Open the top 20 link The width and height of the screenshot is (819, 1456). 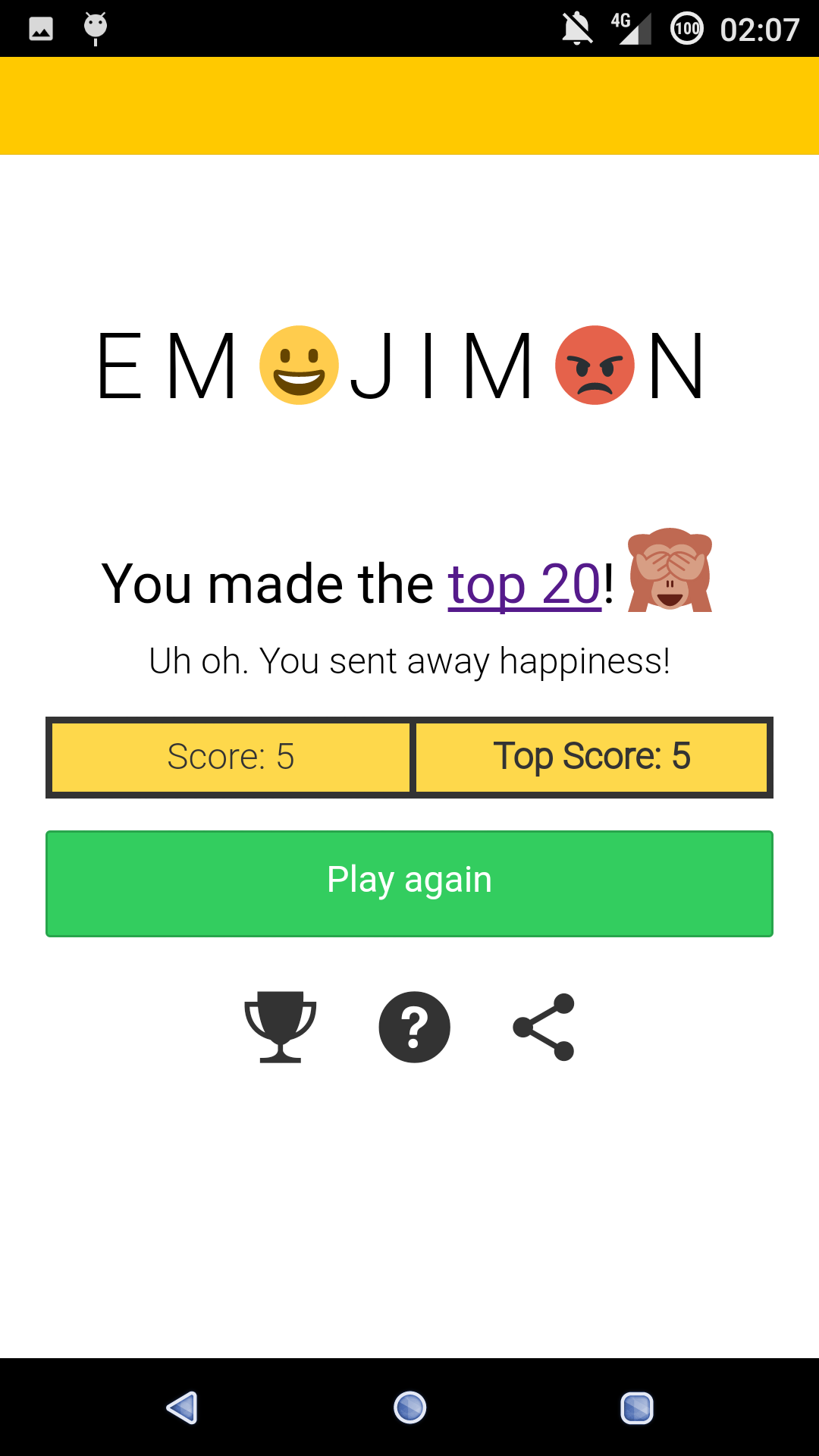coord(525,584)
